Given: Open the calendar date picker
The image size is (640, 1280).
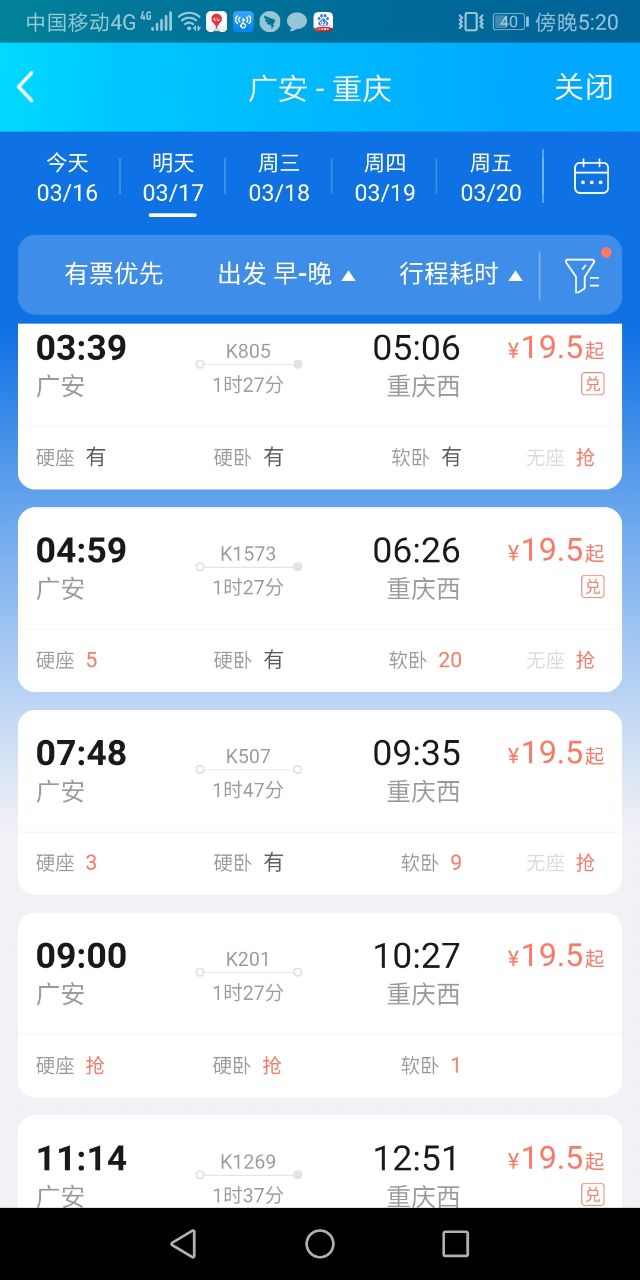Looking at the screenshot, I should pos(591,177).
